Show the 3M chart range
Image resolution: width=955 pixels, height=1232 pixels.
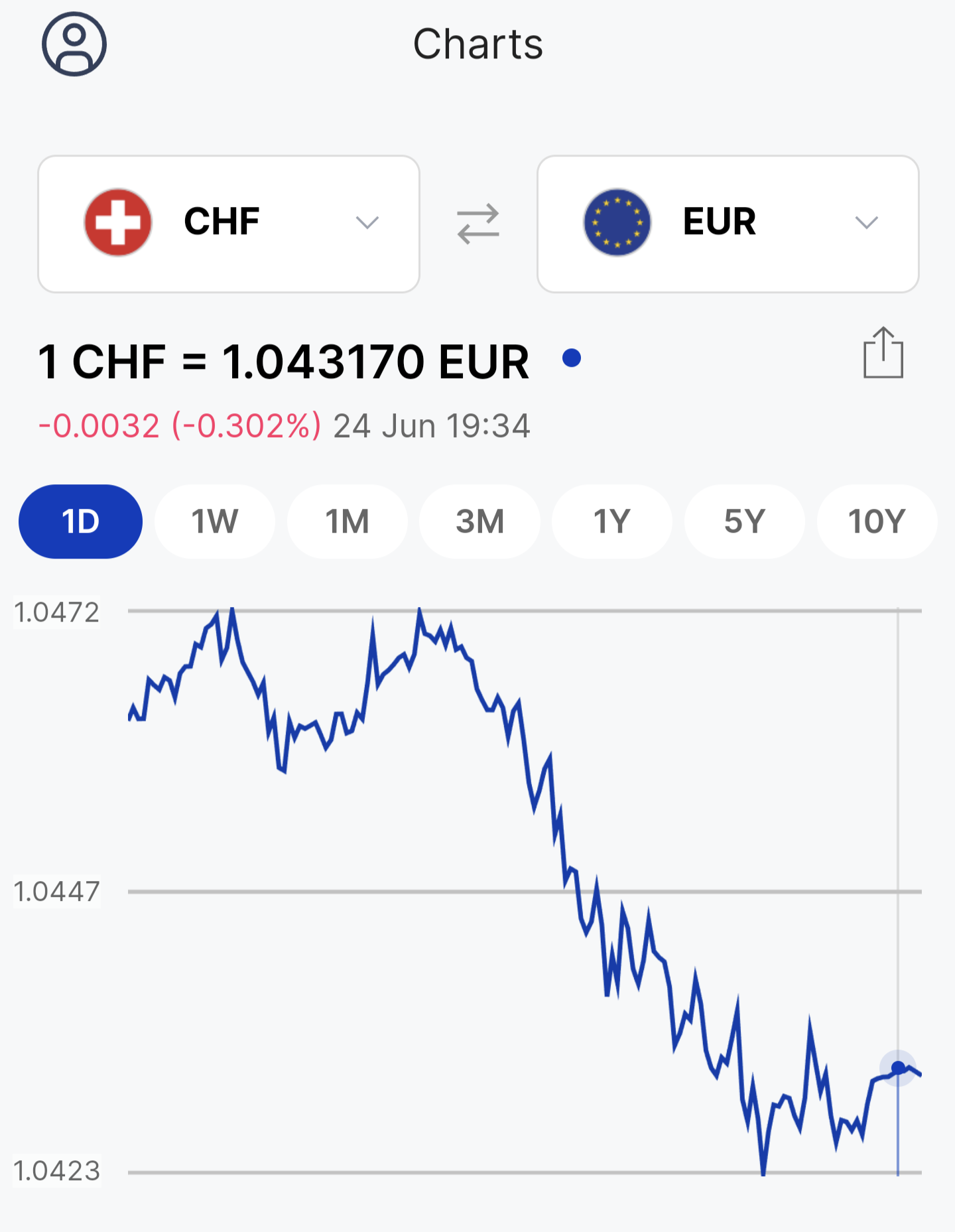click(479, 521)
